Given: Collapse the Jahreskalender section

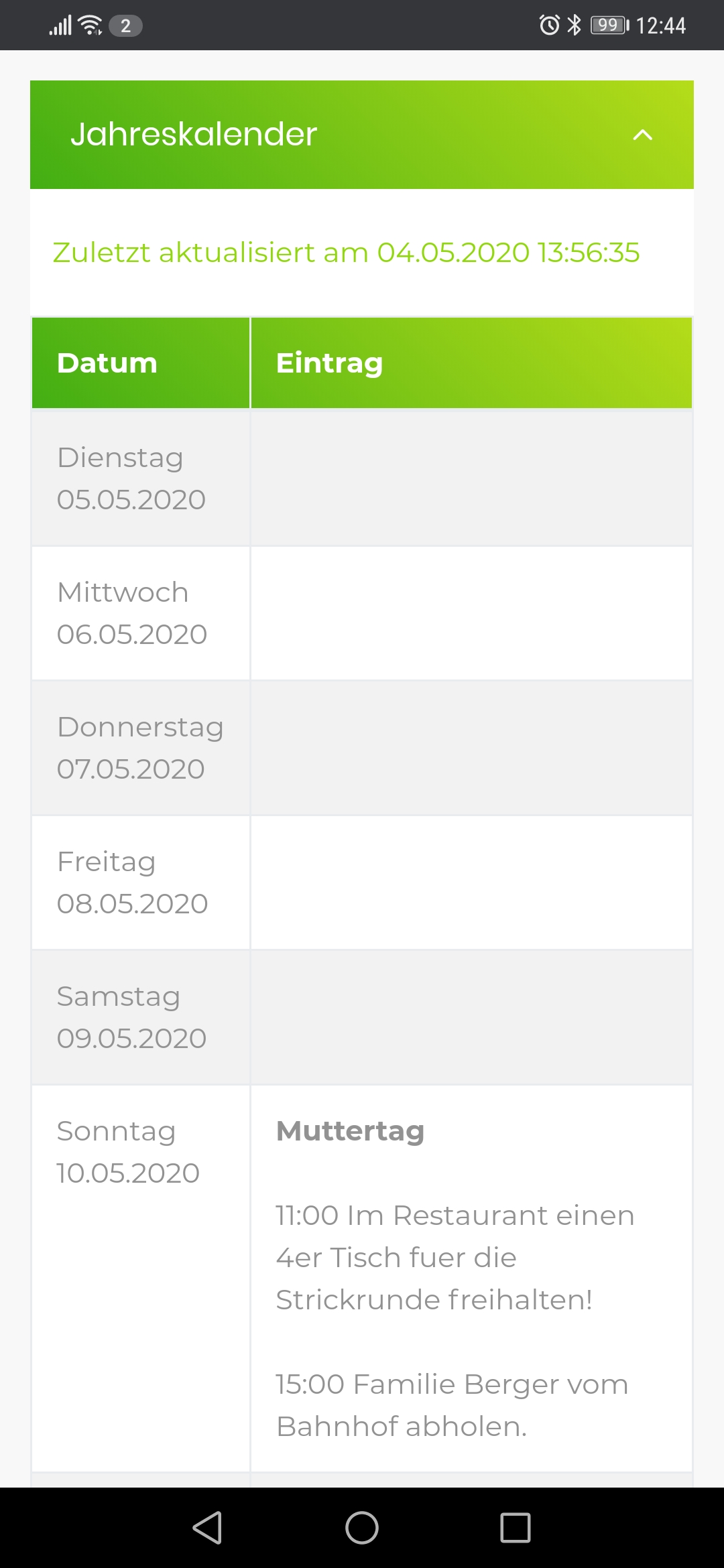Looking at the screenshot, I should click(642, 135).
